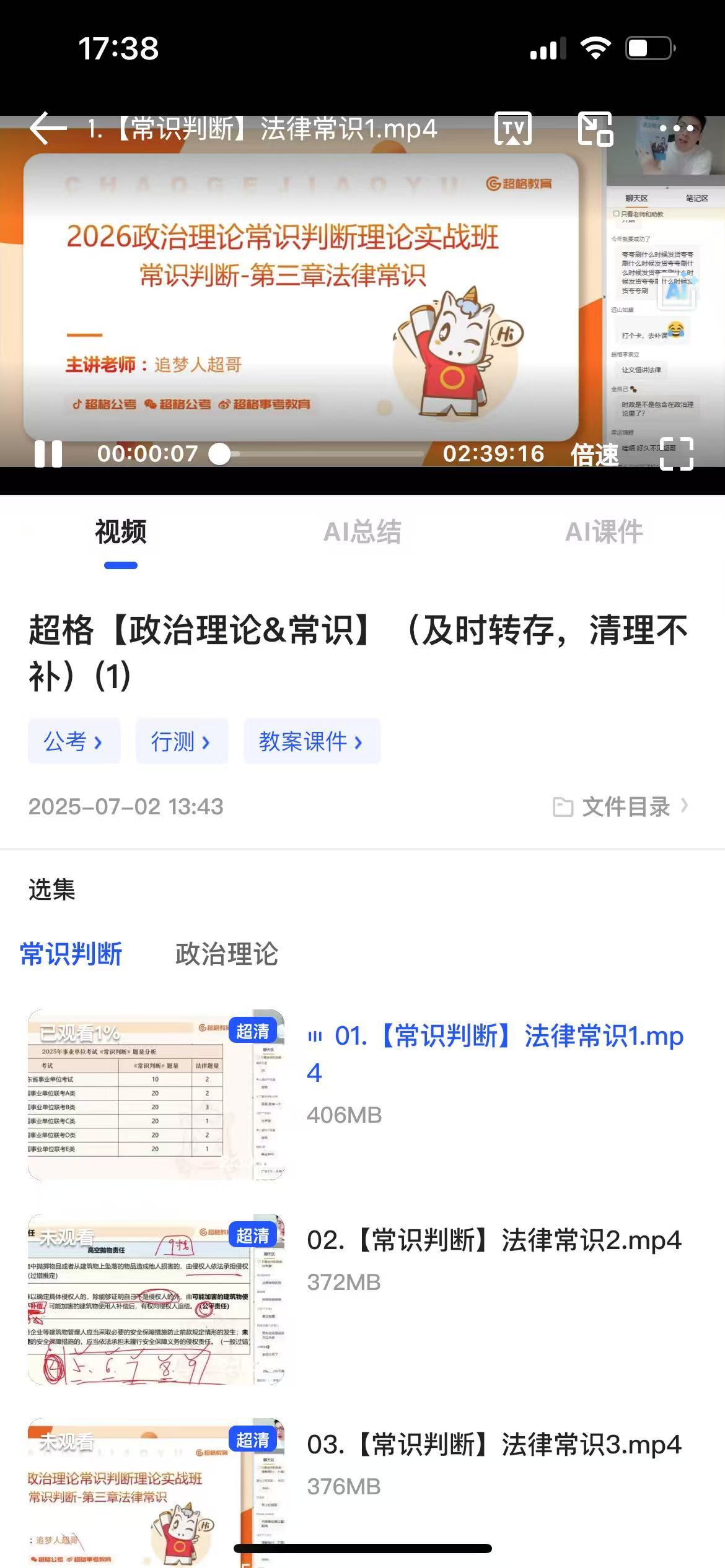Open the 教案课件 tag chip
Screen dimensions: 725x1568
click(x=312, y=741)
